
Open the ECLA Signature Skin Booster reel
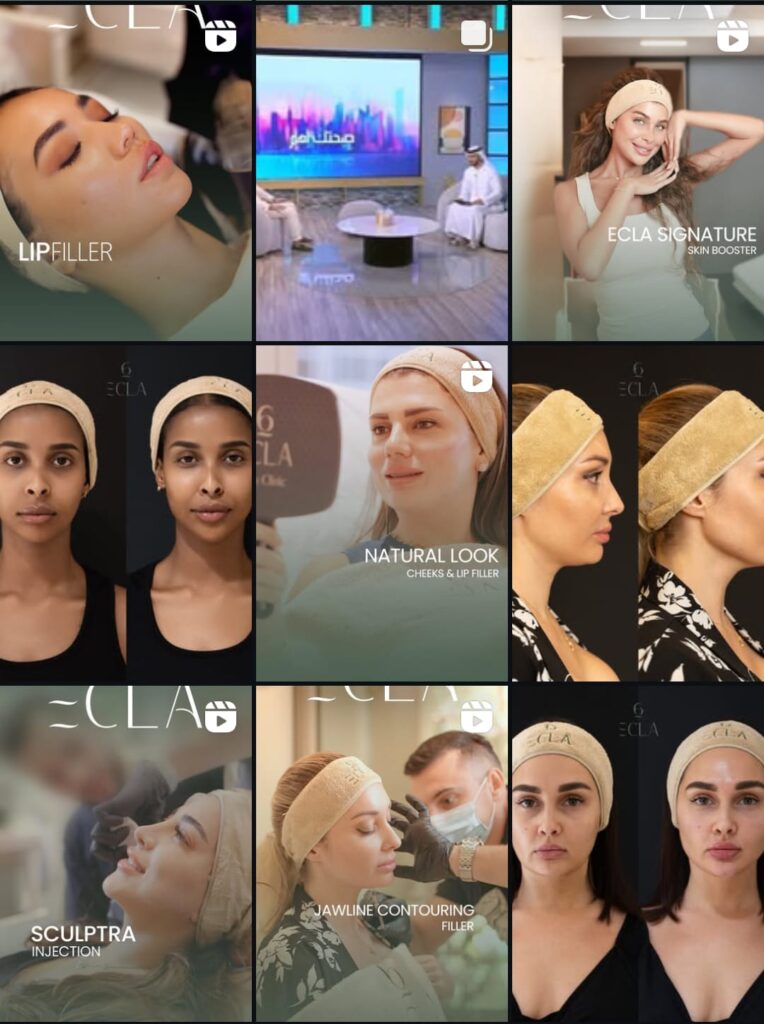(x=637, y=172)
